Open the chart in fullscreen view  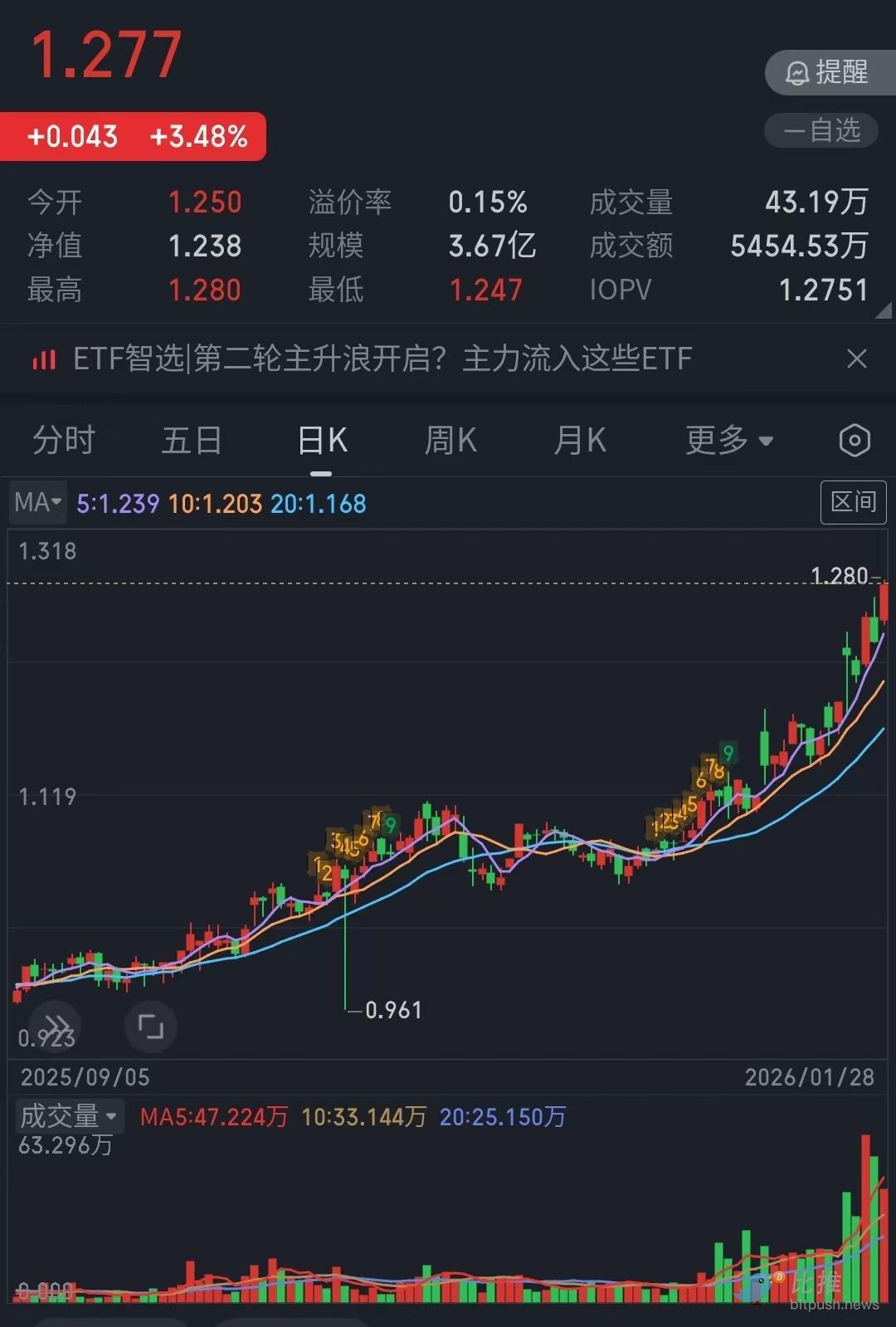[150, 1027]
